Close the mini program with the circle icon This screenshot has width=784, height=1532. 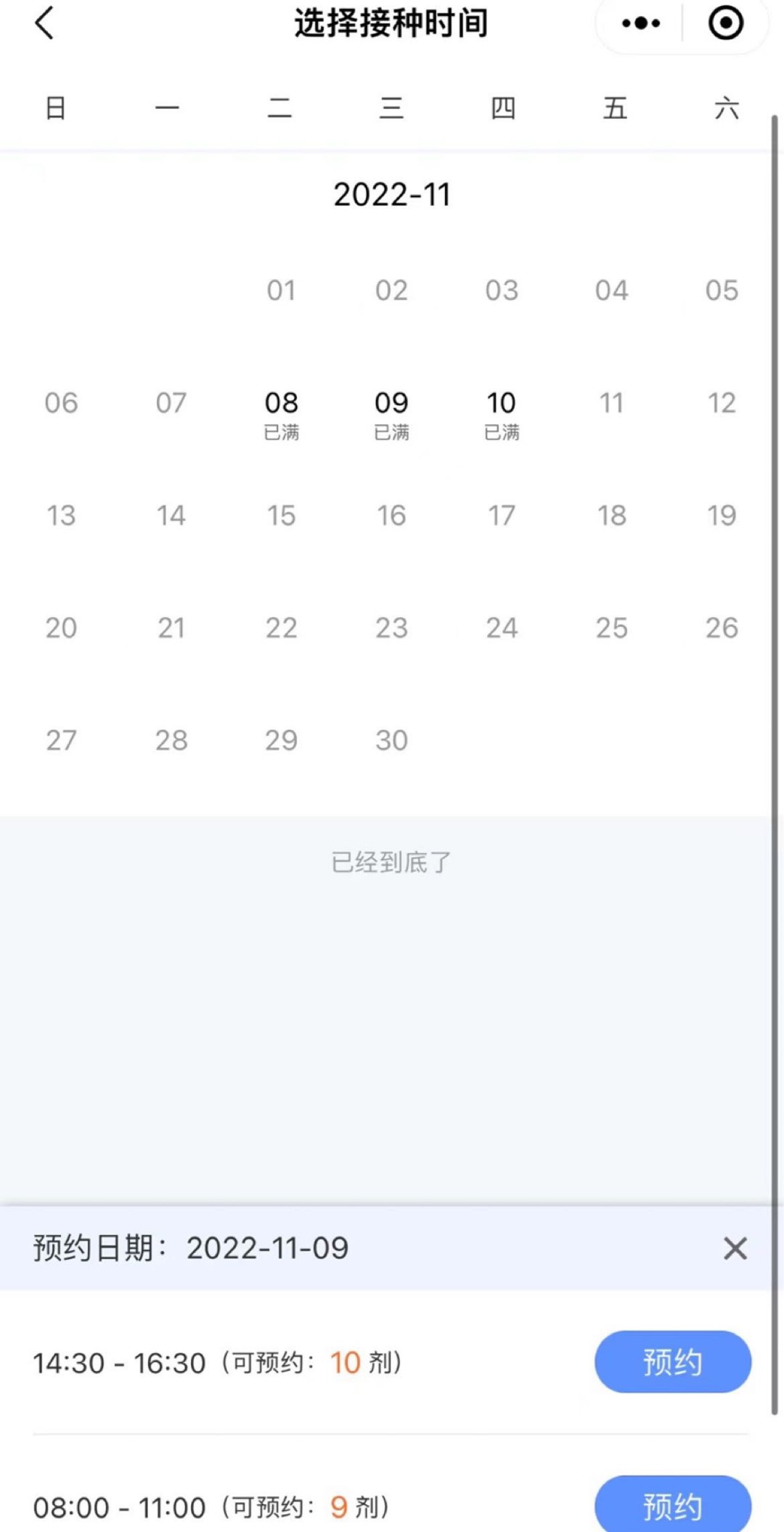tap(726, 23)
